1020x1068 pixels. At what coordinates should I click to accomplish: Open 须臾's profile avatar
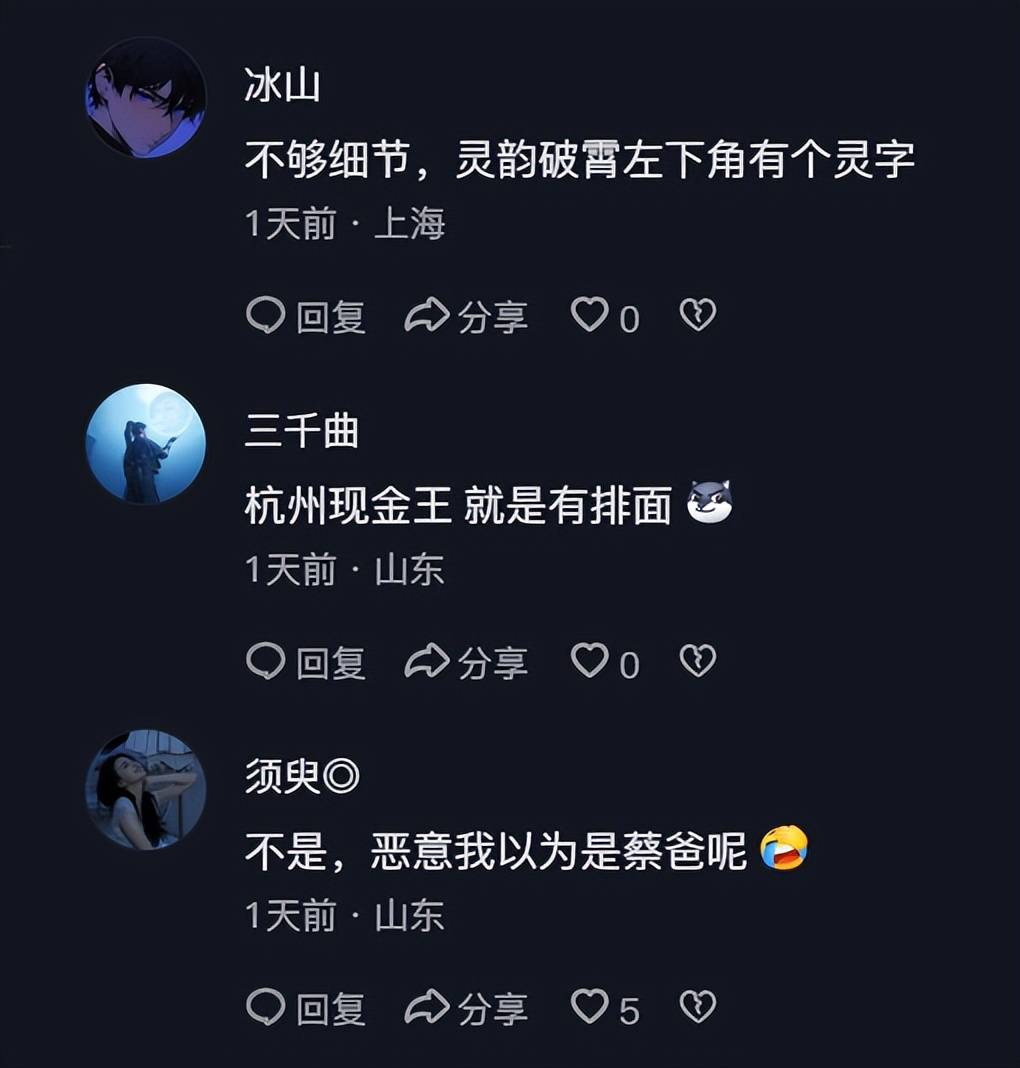pyautogui.click(x=146, y=789)
